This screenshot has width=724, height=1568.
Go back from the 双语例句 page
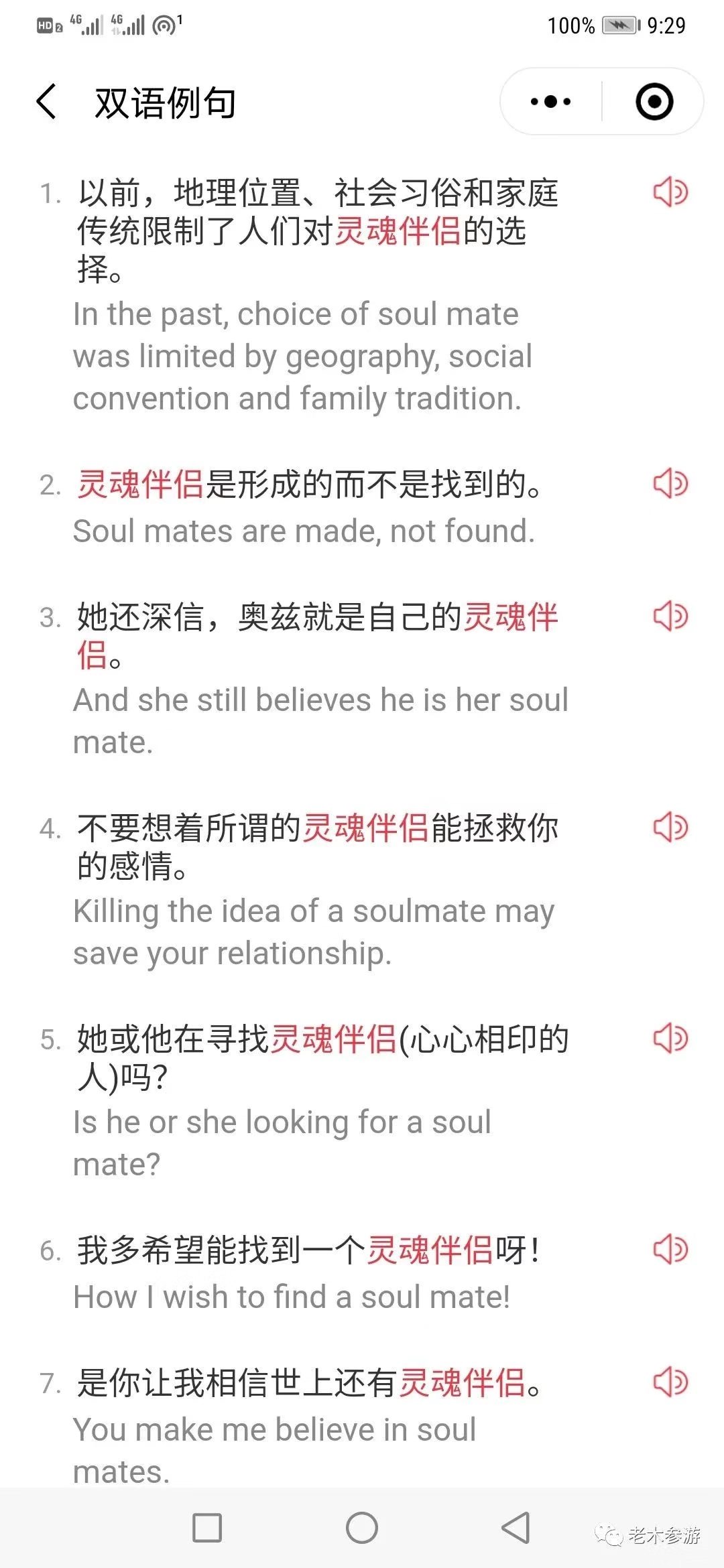click(x=46, y=102)
